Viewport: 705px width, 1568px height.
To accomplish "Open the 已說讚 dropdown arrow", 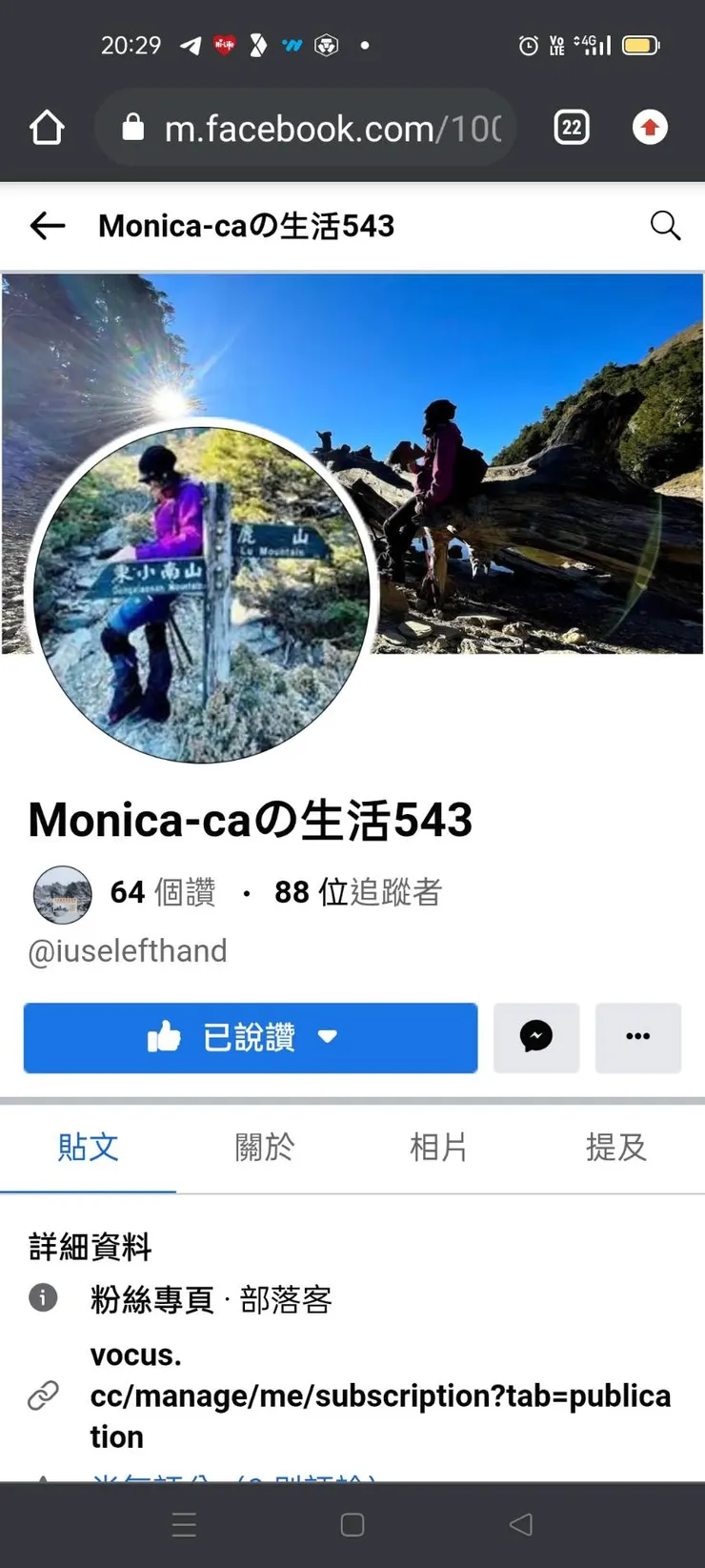I will [328, 1039].
